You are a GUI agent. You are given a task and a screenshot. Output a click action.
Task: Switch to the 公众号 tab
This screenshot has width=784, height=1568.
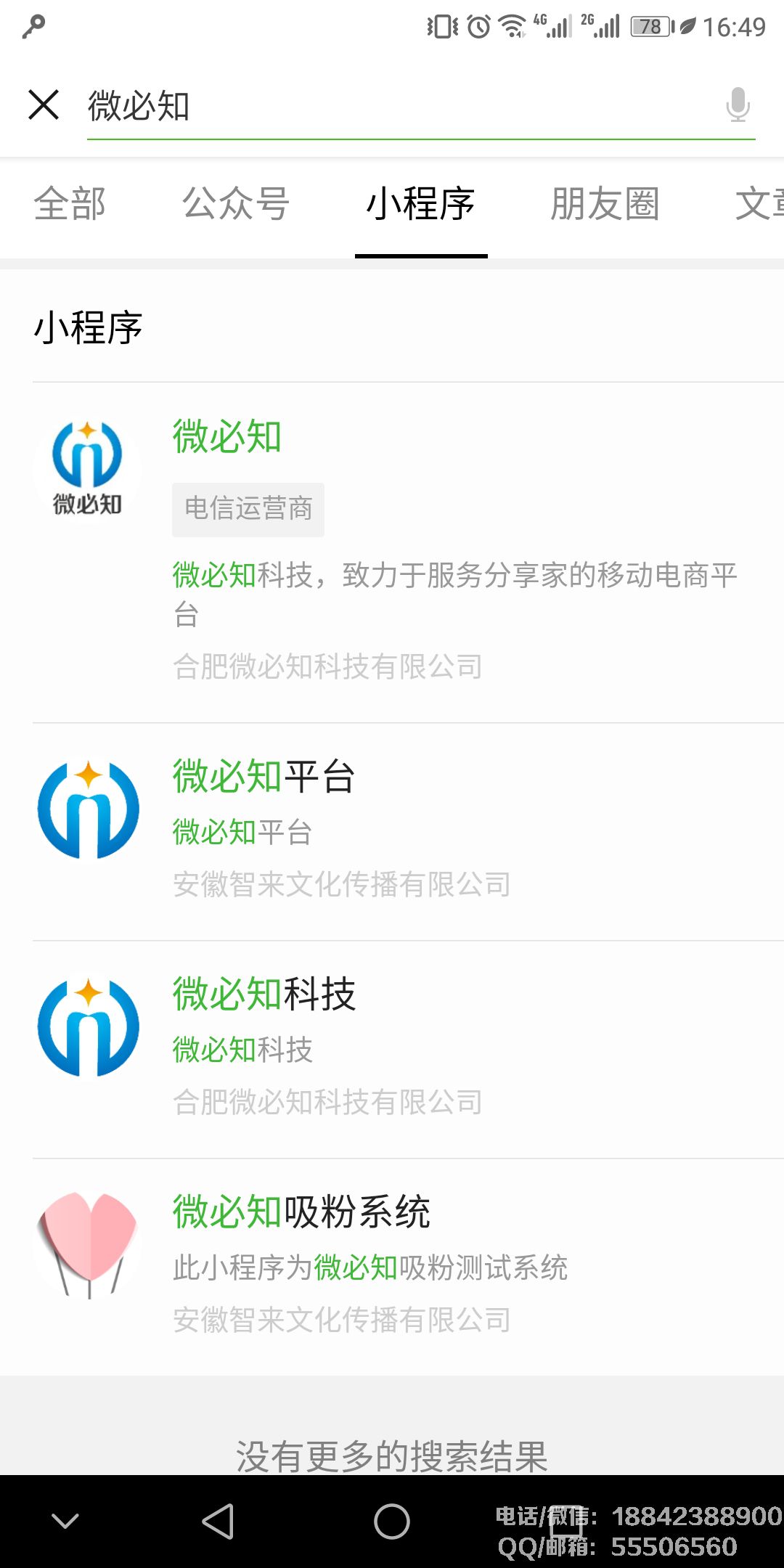pos(236,204)
